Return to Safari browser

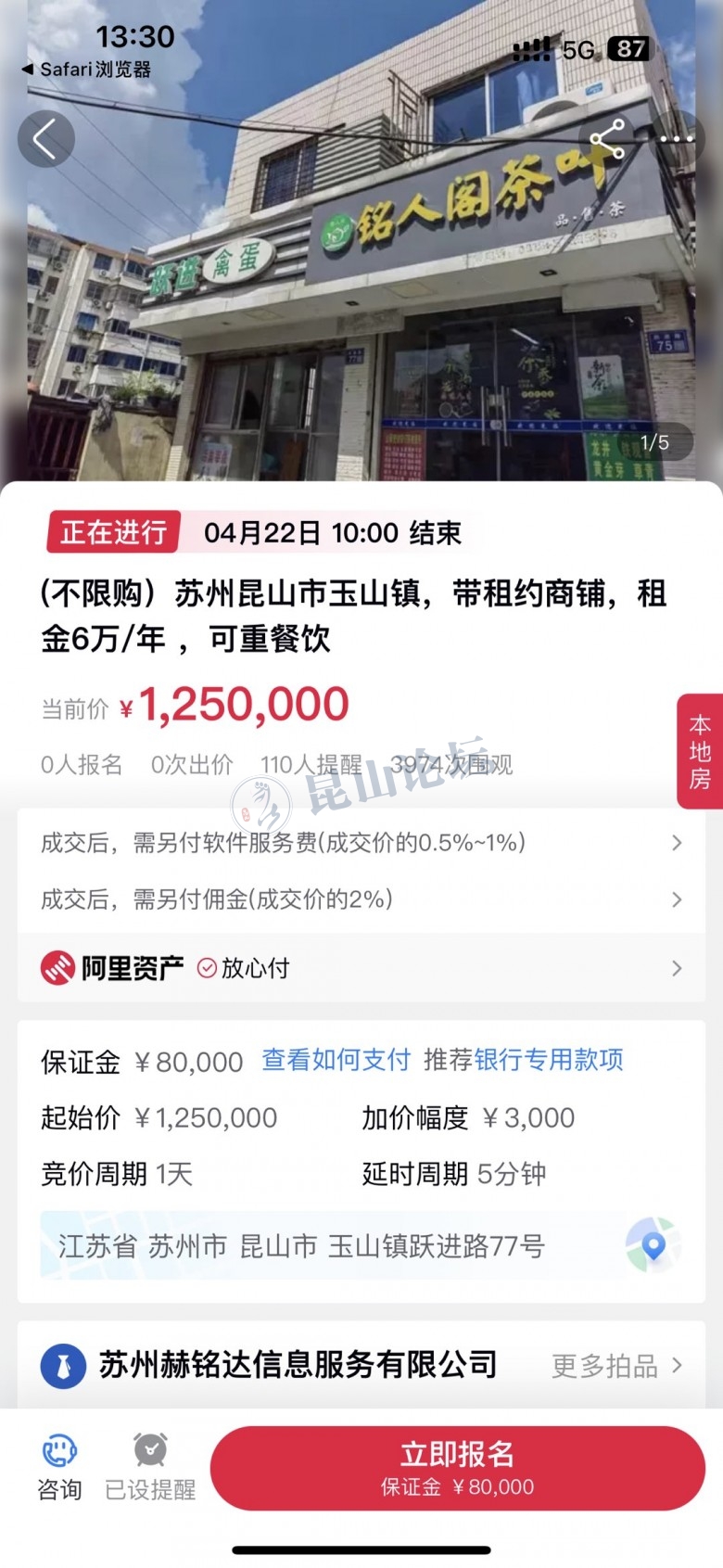pos(86,70)
